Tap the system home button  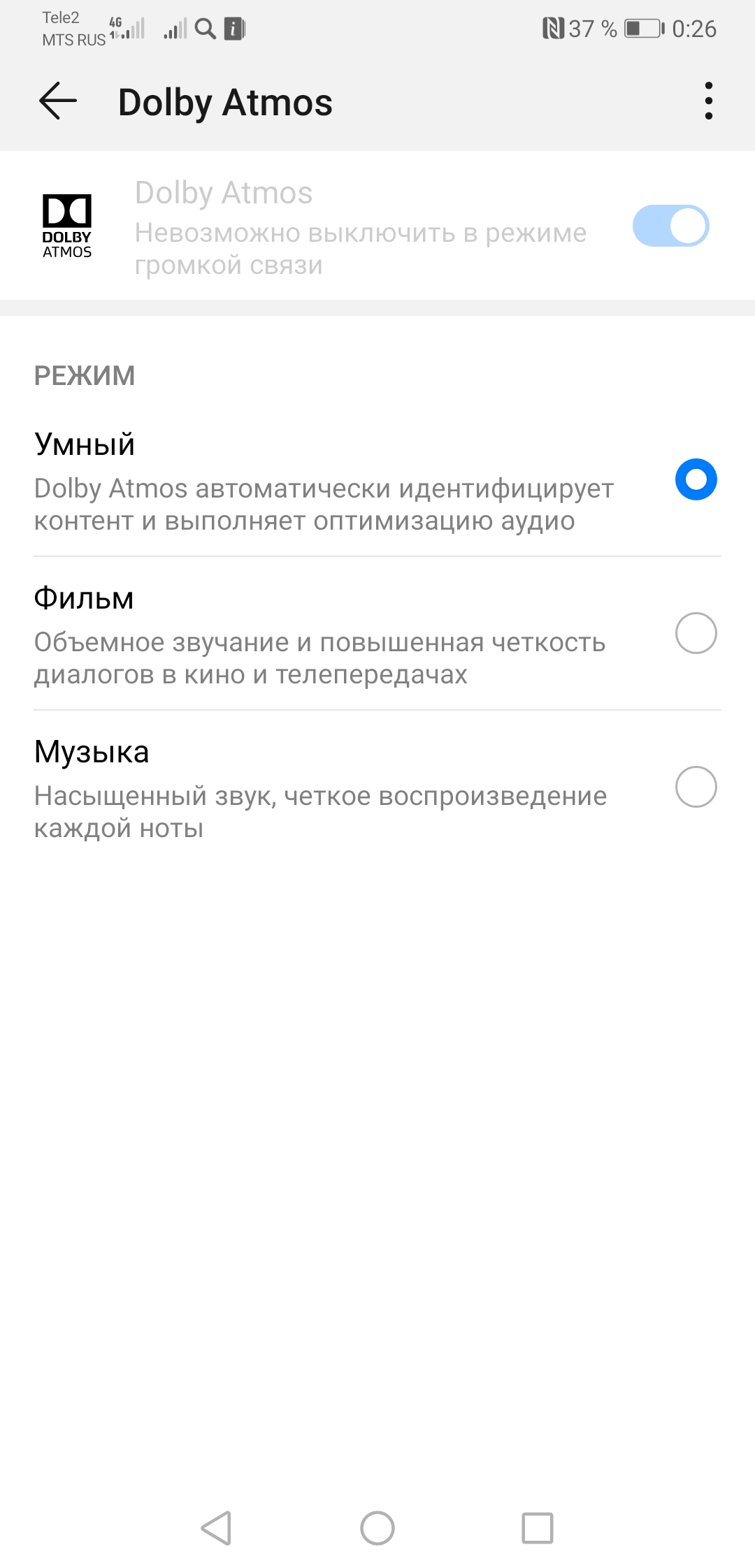pyautogui.click(x=377, y=1528)
